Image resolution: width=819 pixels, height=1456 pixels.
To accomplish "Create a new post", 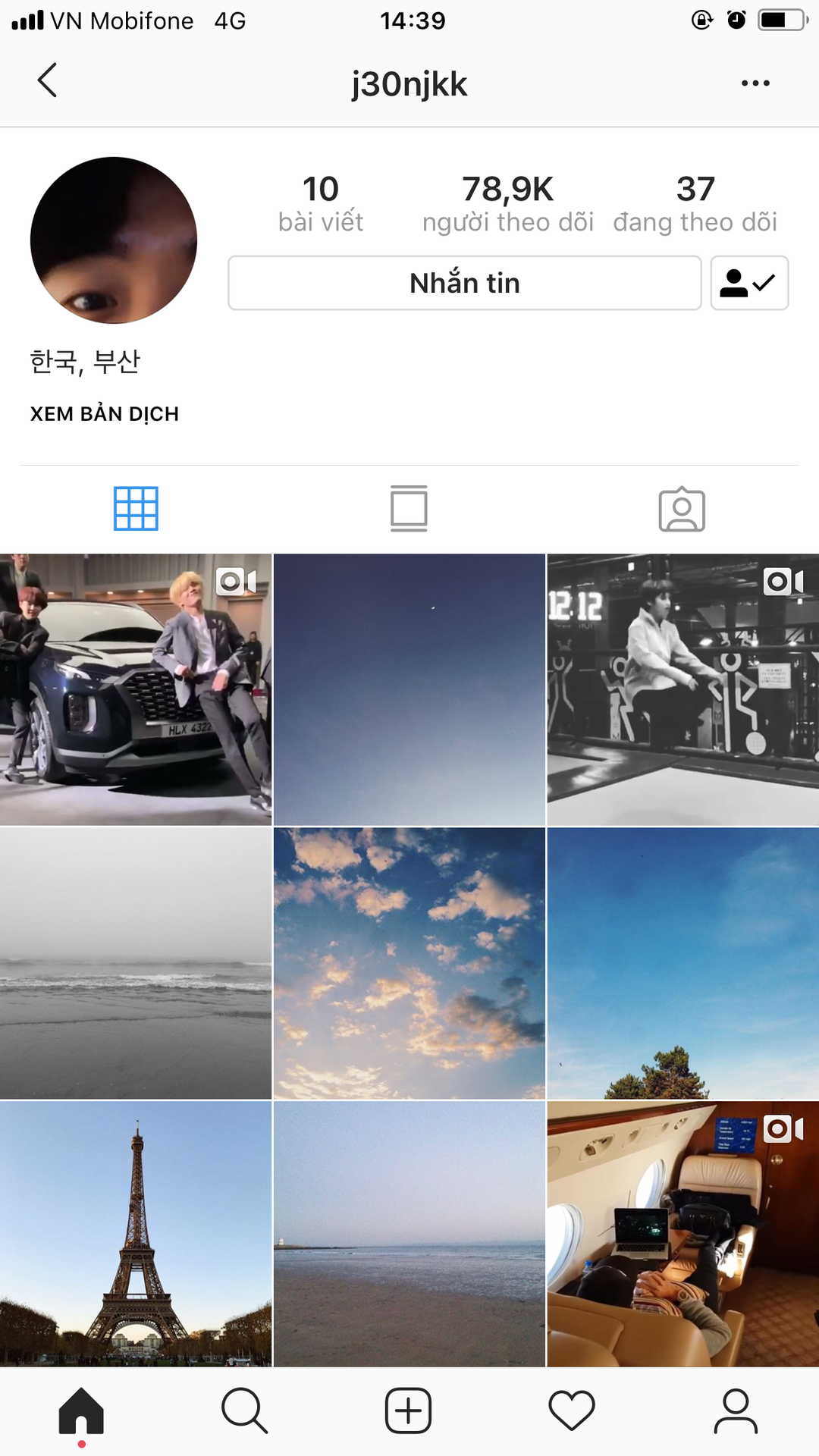I will [408, 1411].
